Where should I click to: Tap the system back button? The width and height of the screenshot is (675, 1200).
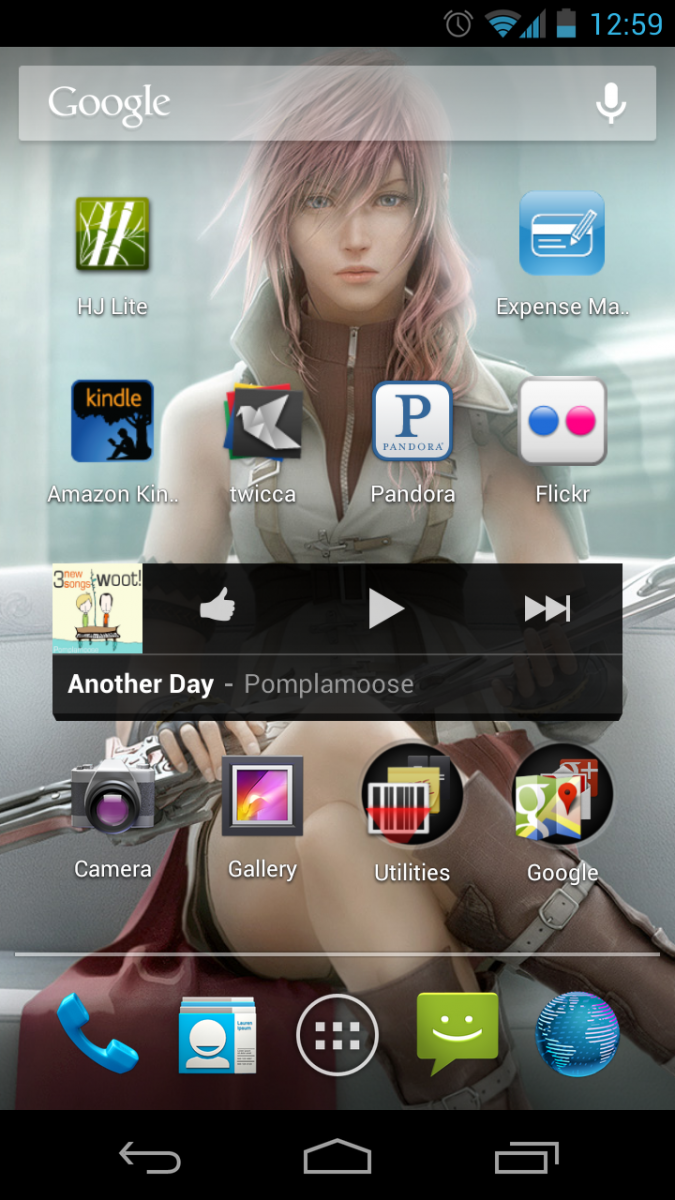150,1157
